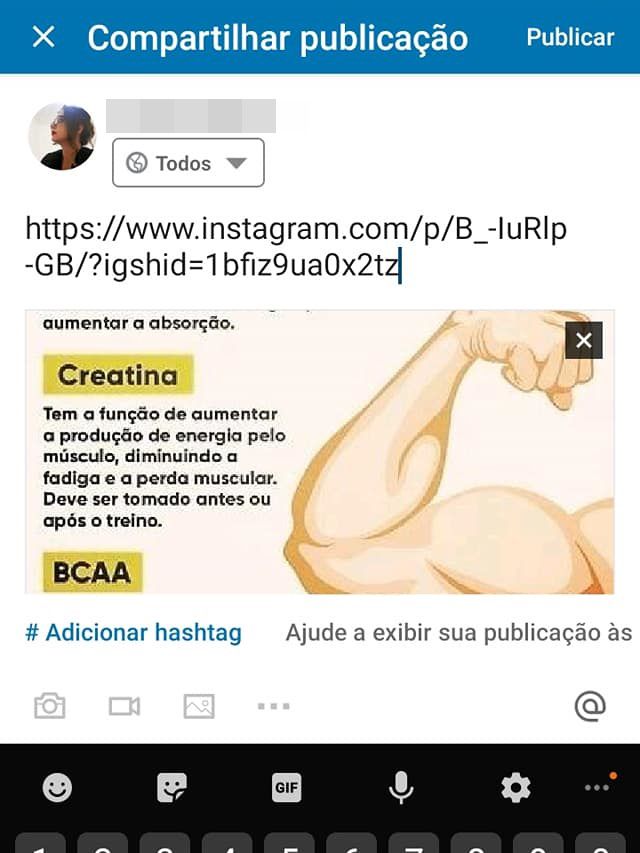Attach a video with the camcorder icon
The height and width of the screenshot is (853, 640).
pyautogui.click(x=124, y=706)
